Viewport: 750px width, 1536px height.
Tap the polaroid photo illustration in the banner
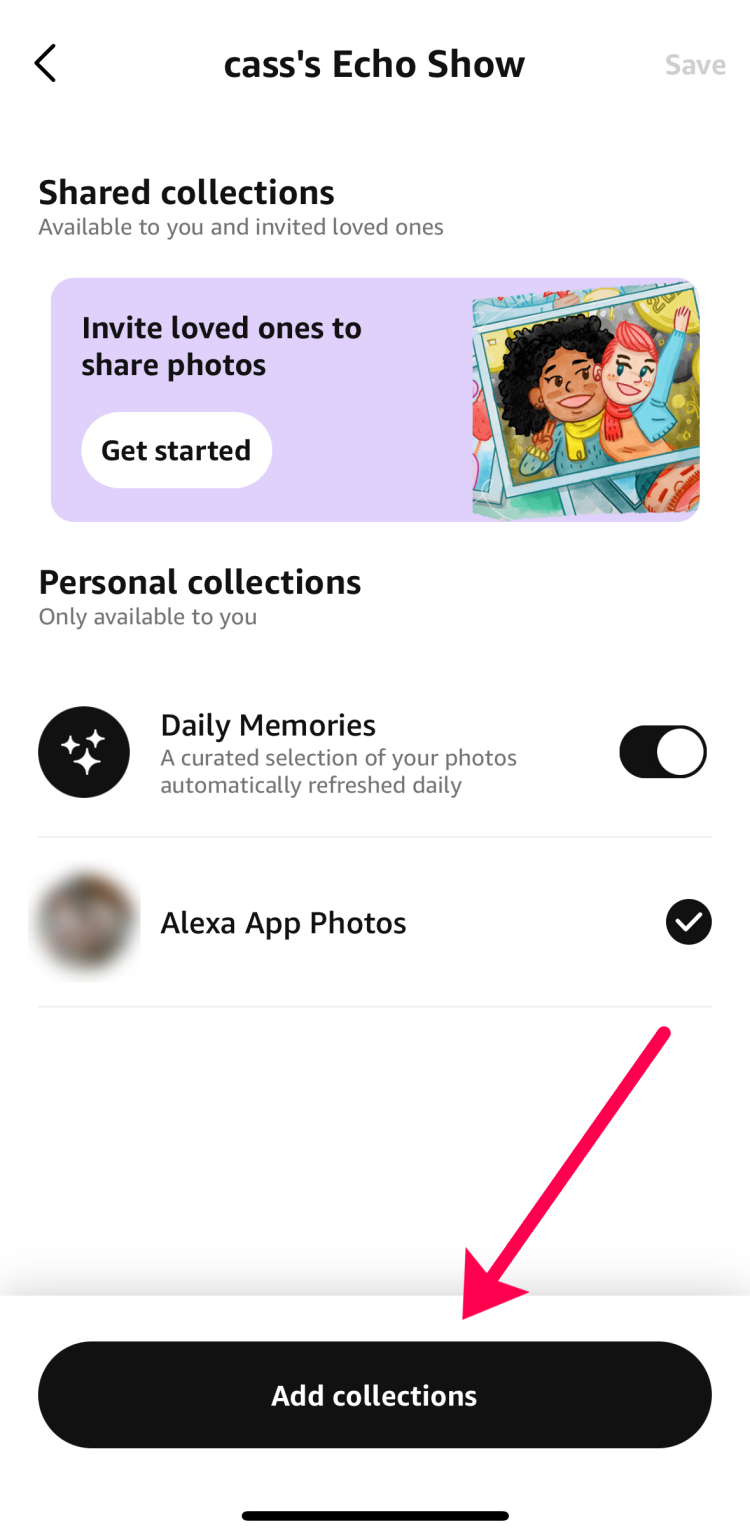coord(590,399)
